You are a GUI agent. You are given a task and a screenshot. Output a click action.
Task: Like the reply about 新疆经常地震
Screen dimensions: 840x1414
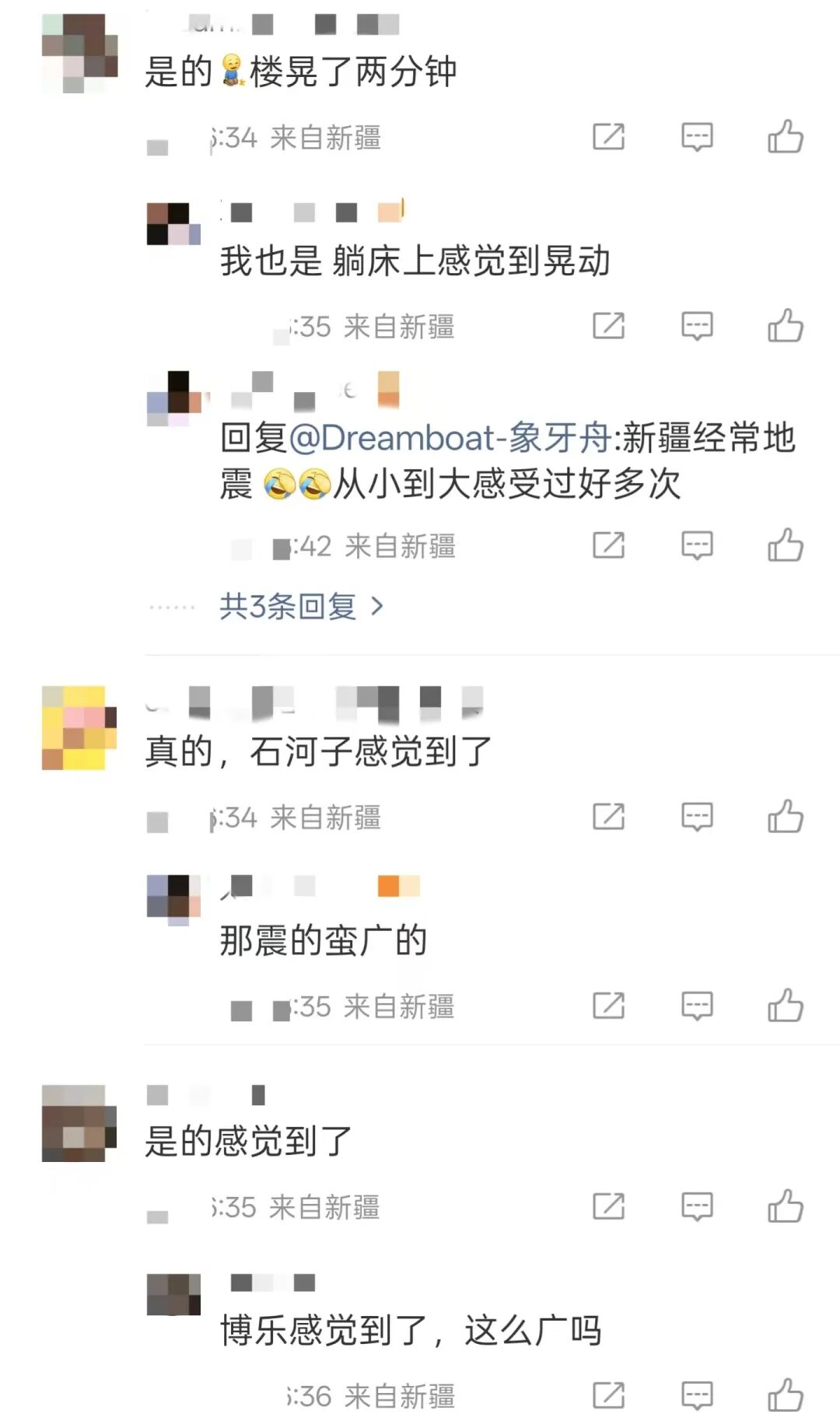tap(785, 545)
